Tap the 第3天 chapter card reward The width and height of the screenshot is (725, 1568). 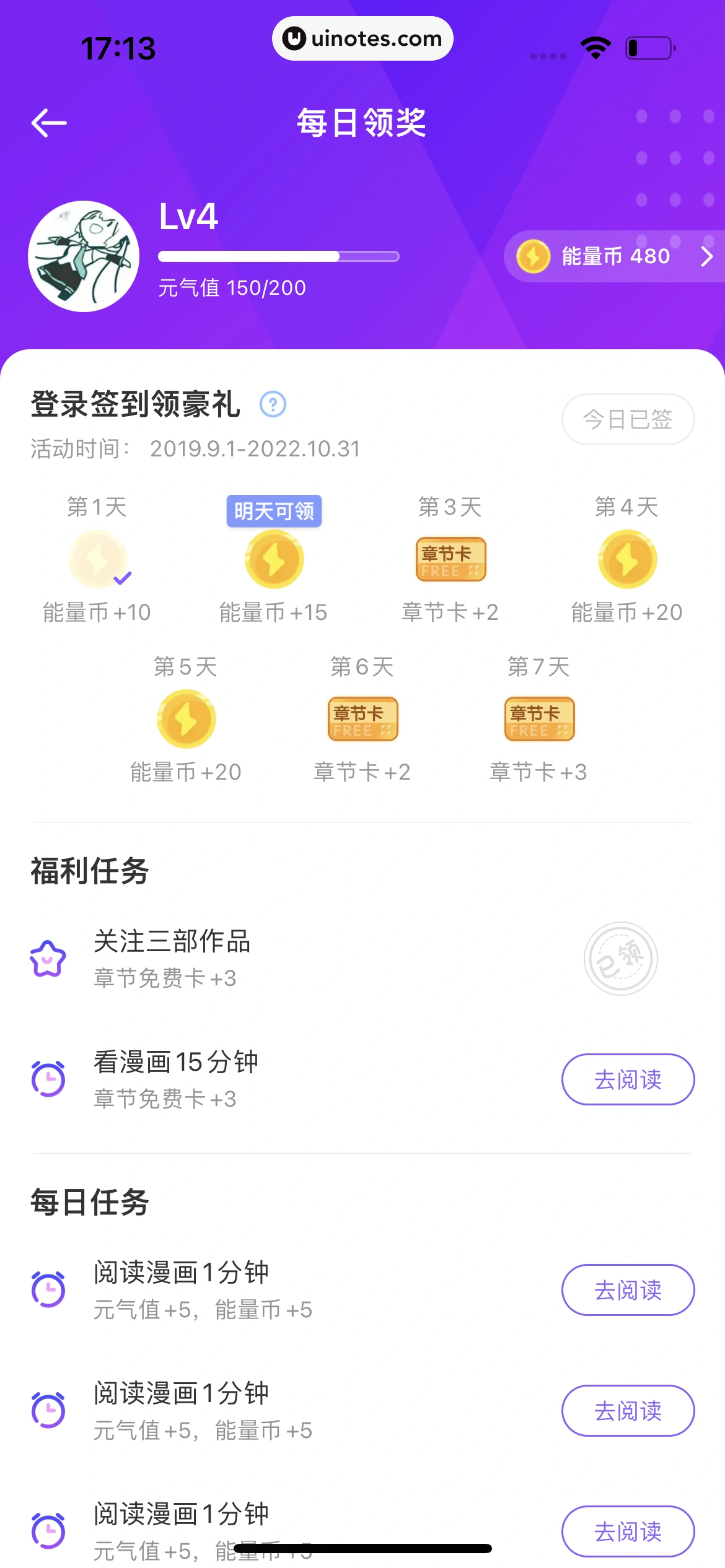(x=450, y=559)
